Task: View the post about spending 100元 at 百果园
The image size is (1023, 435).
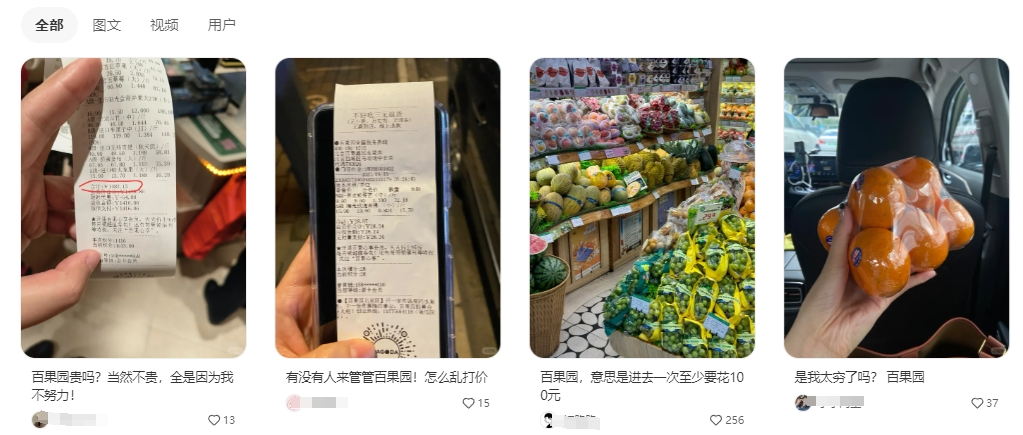Action: pos(641,207)
